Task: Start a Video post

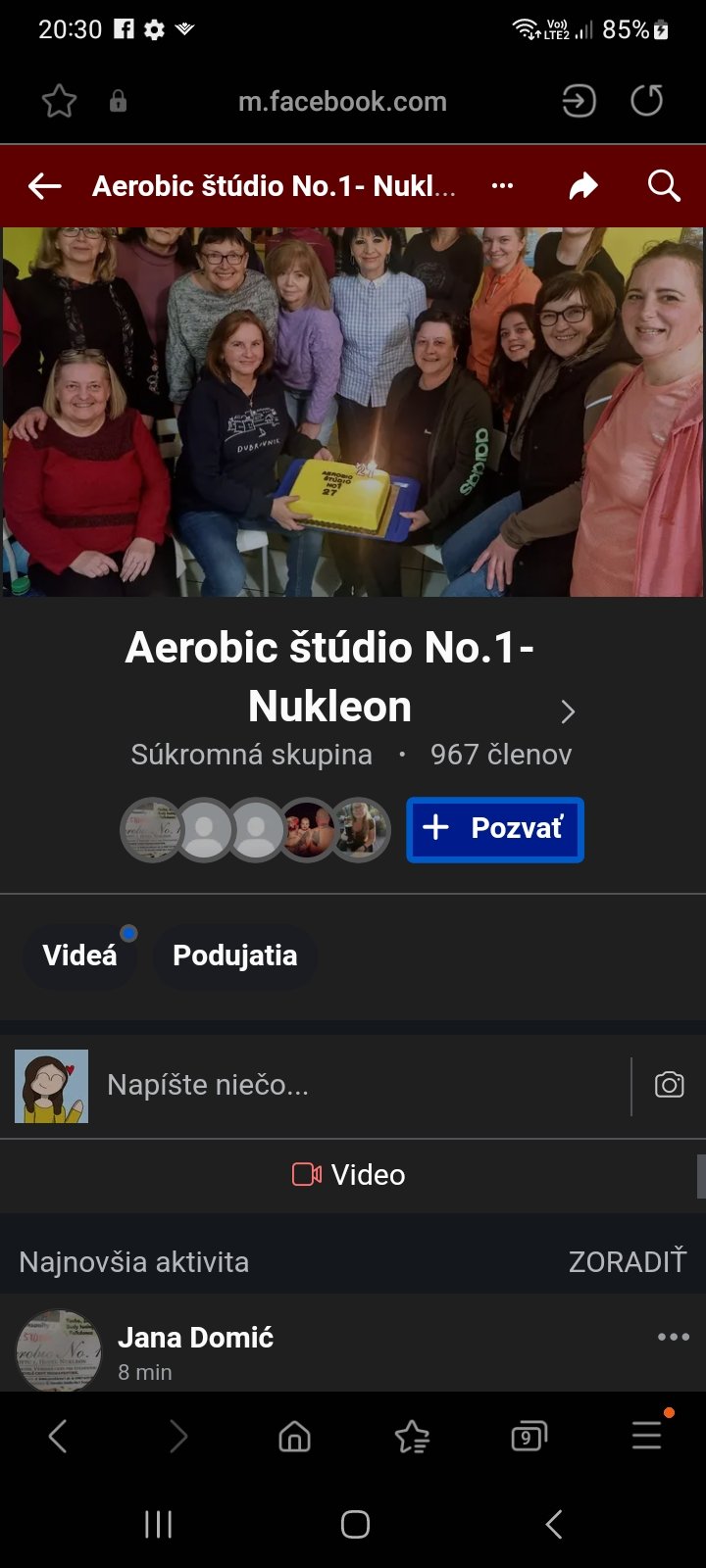Action: 349,1174
